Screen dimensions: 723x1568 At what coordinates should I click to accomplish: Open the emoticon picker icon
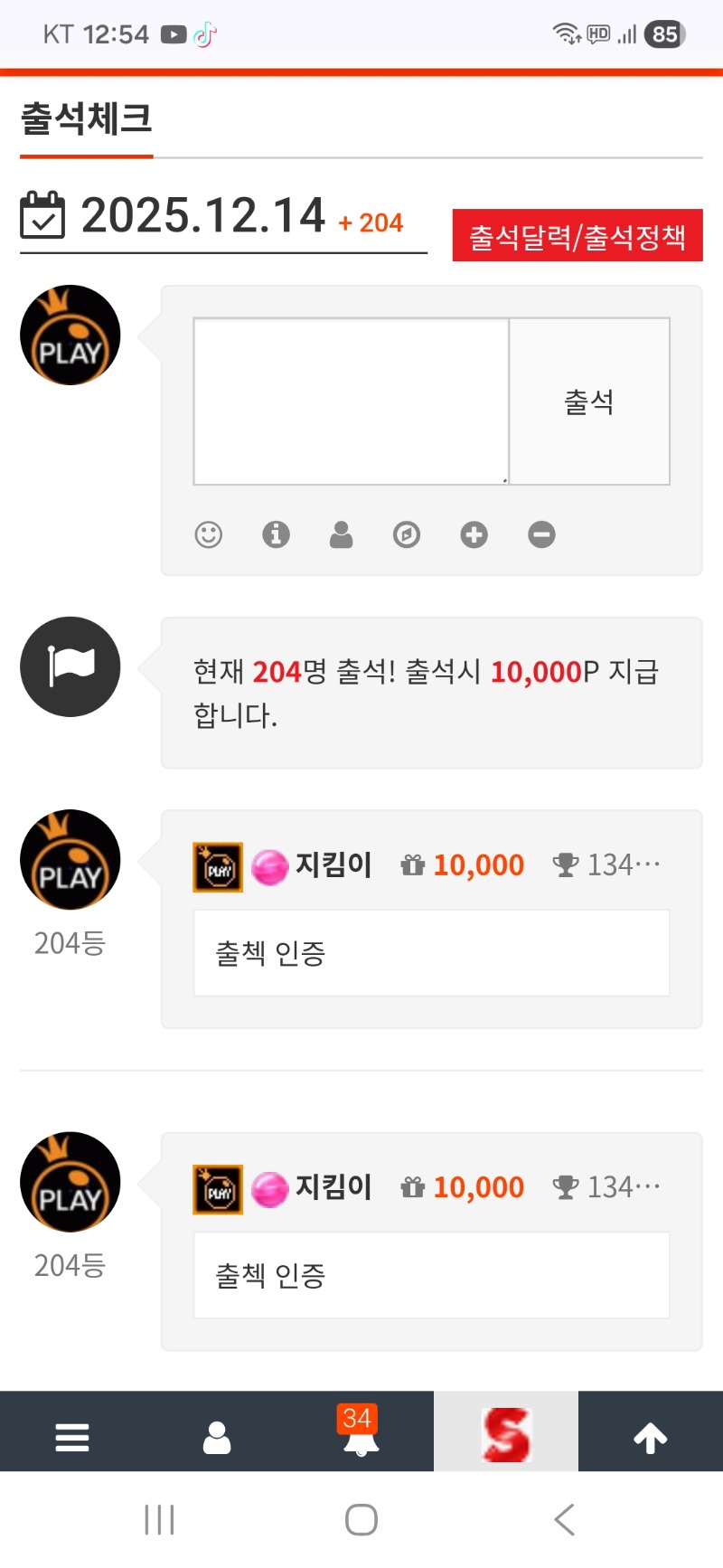[209, 534]
